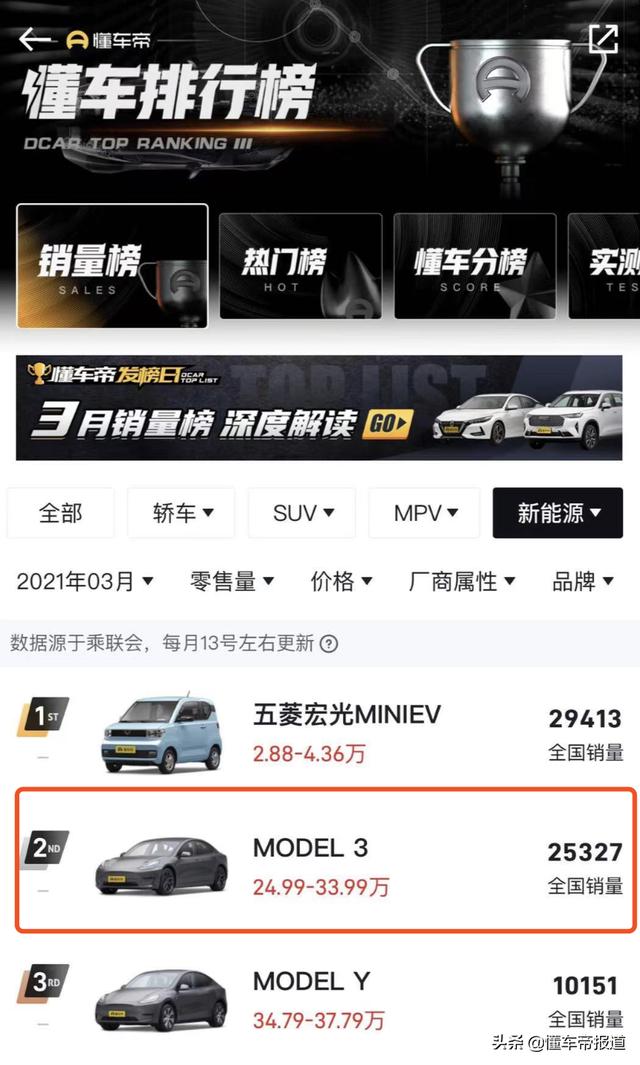Open the 零售量 dropdown
640x1065 pixels.
coord(232,581)
